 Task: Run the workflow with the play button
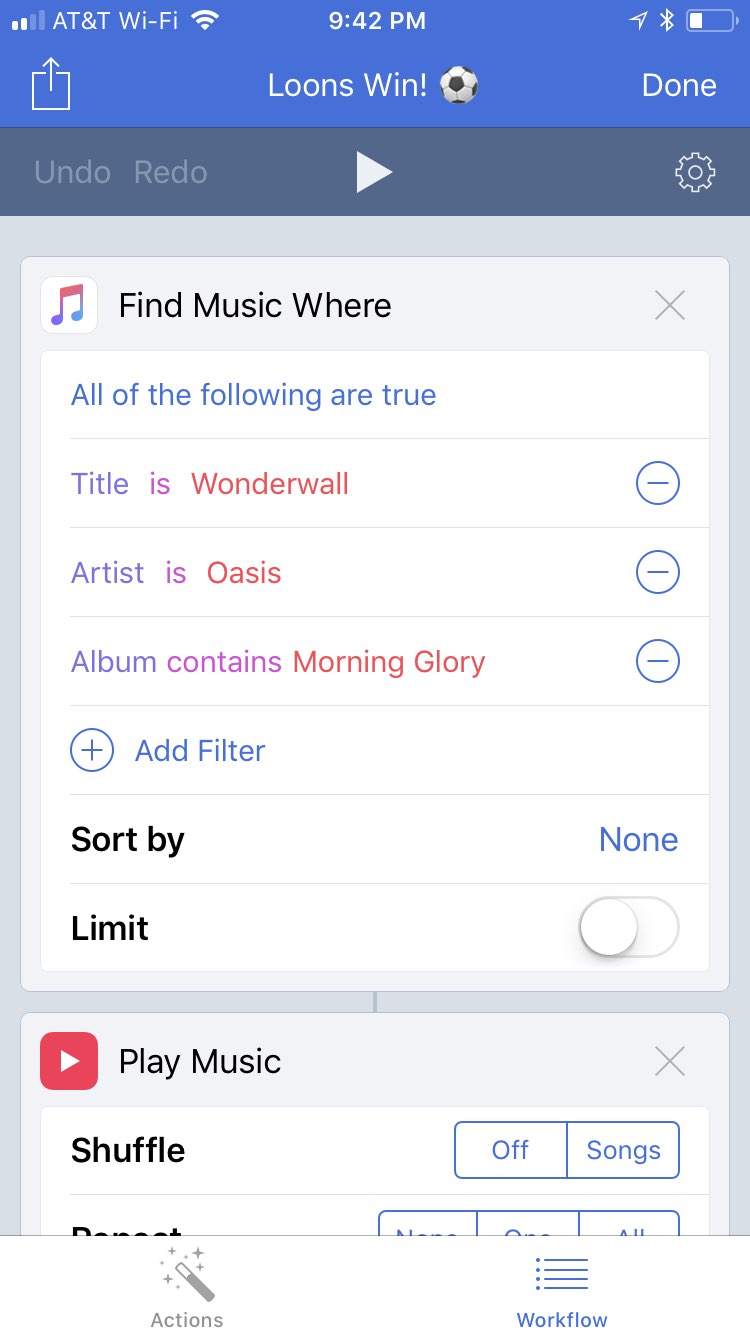(374, 172)
